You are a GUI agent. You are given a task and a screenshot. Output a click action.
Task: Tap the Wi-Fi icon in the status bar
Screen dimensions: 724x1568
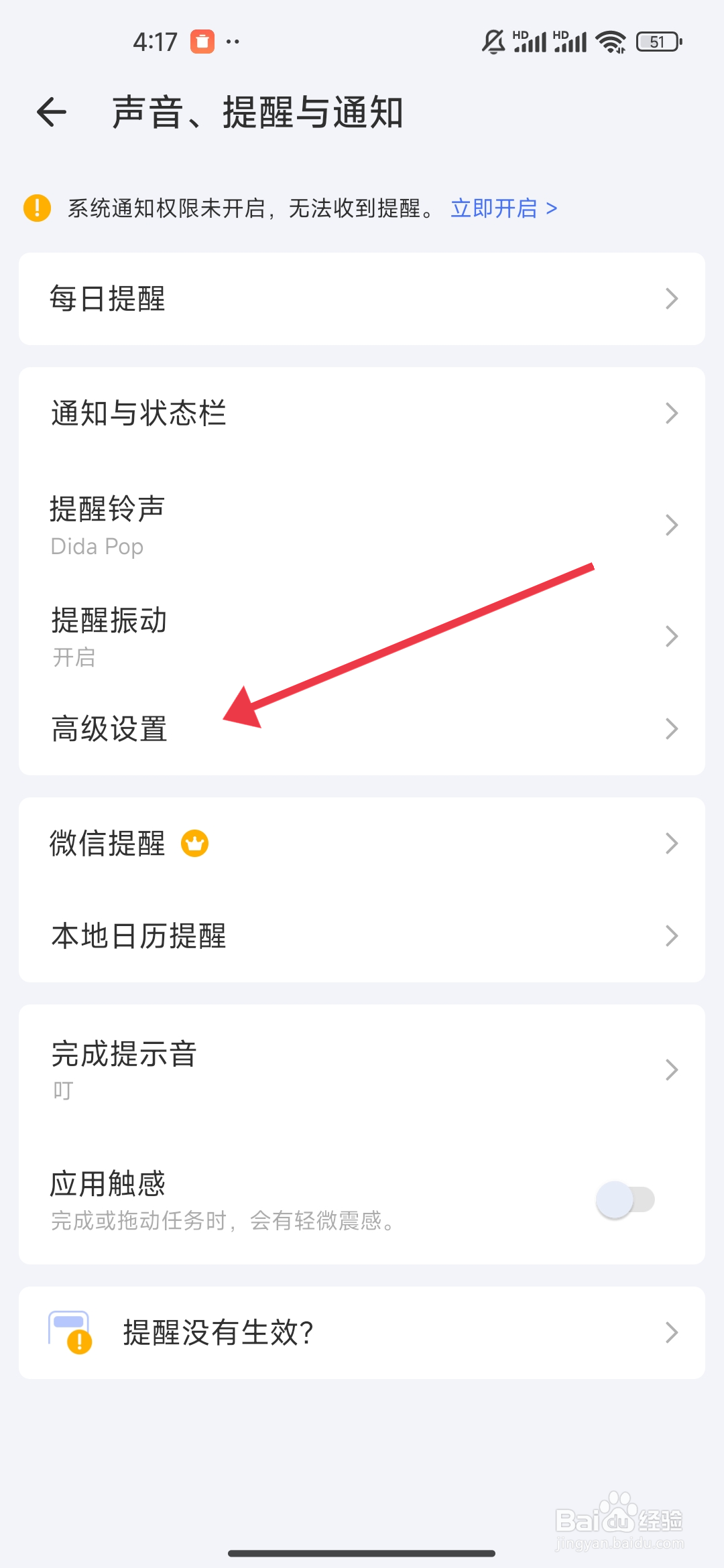click(611, 42)
